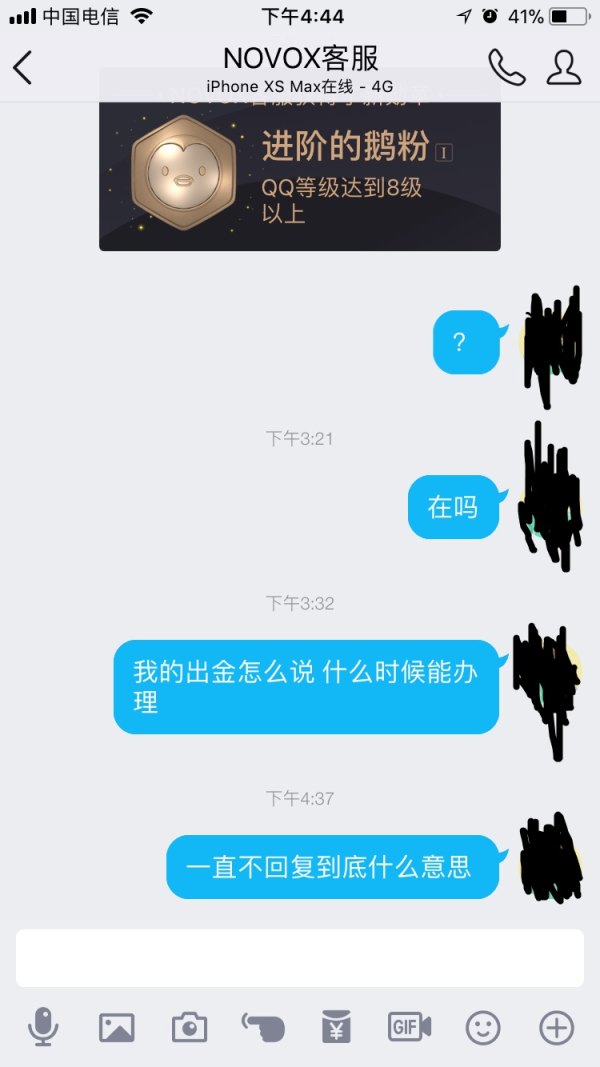Send a poke gesture with the hand icon
Viewport: 600px width, 1067px height.
pos(263,1027)
